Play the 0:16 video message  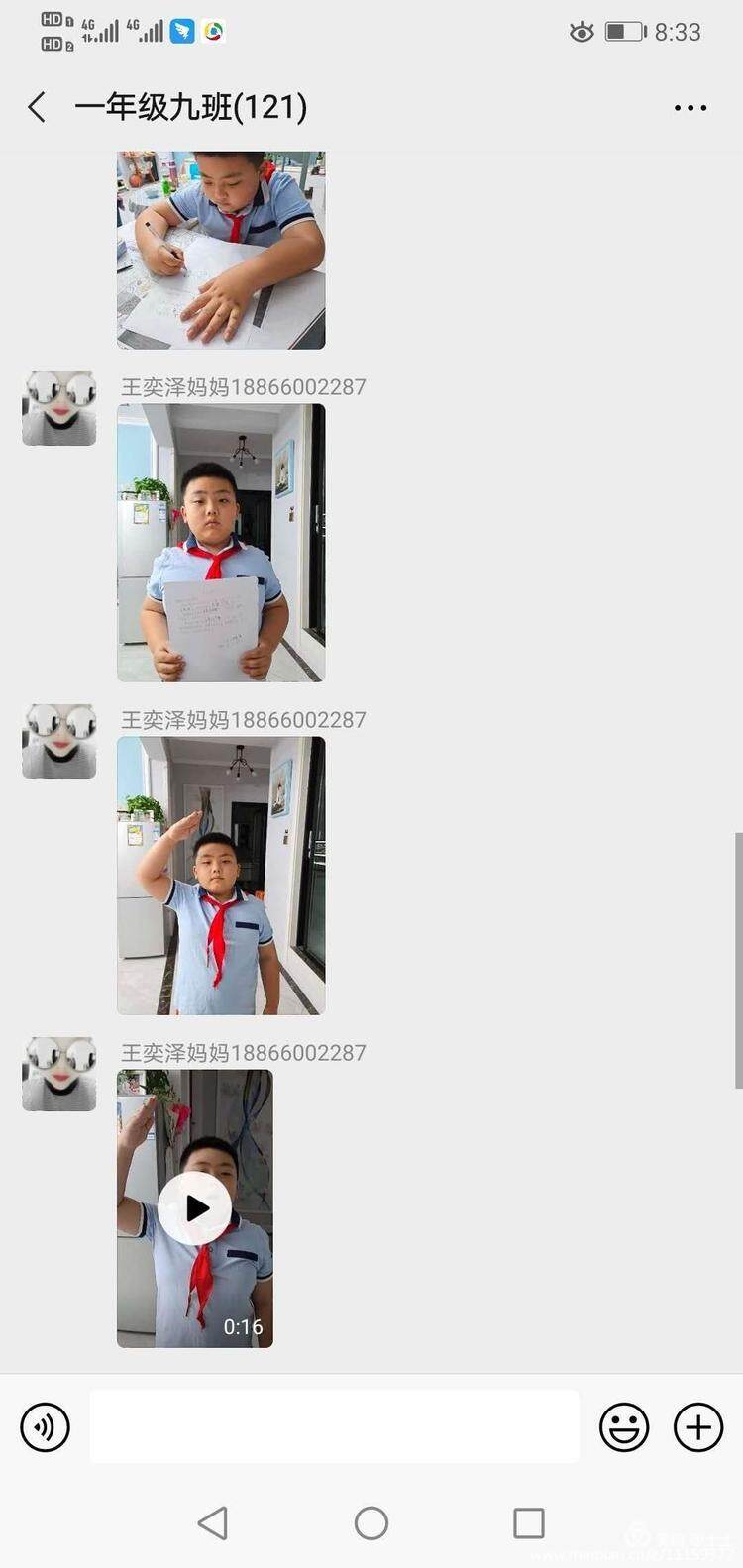195,1207
